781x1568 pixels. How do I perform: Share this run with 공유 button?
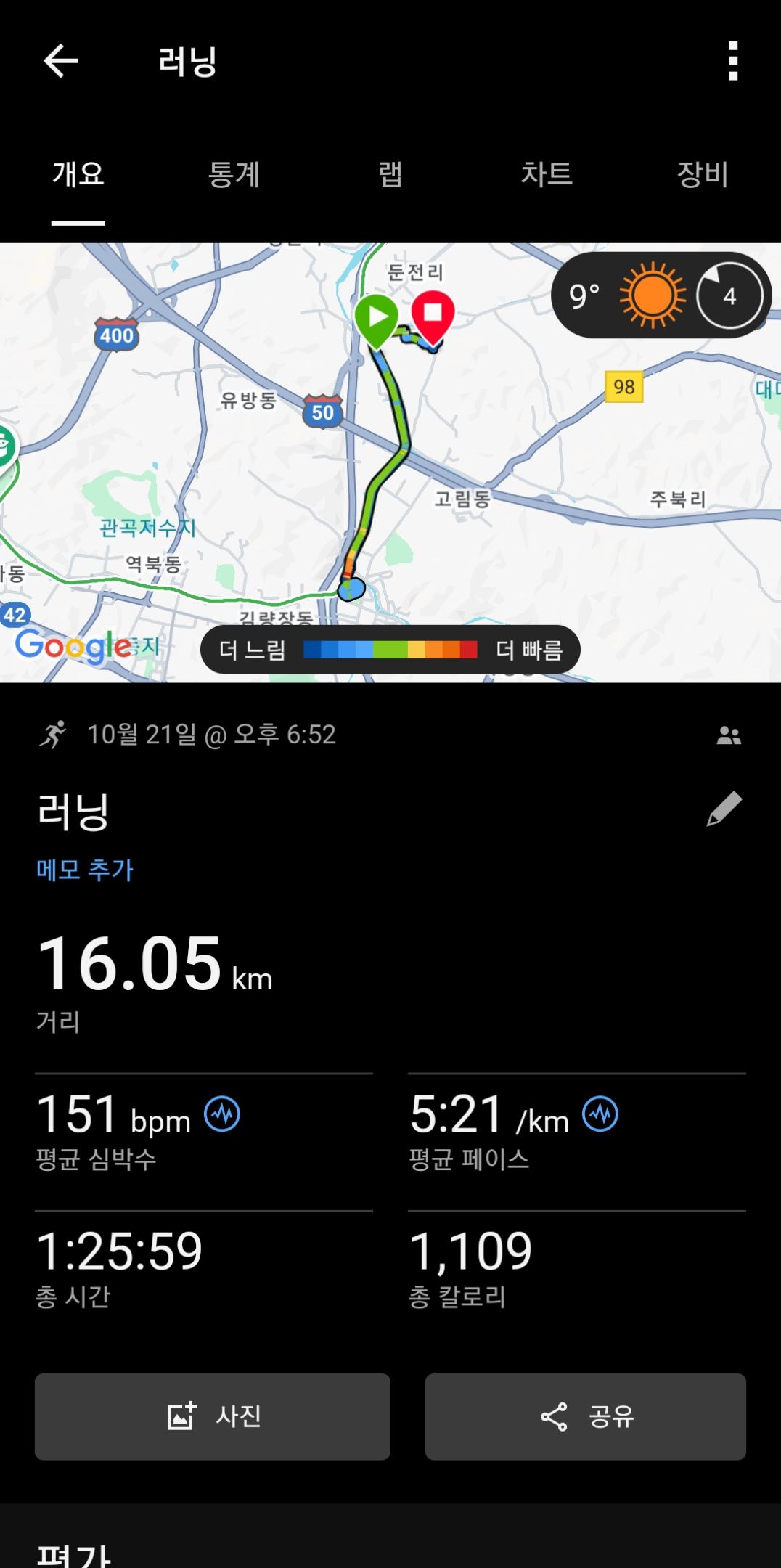click(586, 1416)
